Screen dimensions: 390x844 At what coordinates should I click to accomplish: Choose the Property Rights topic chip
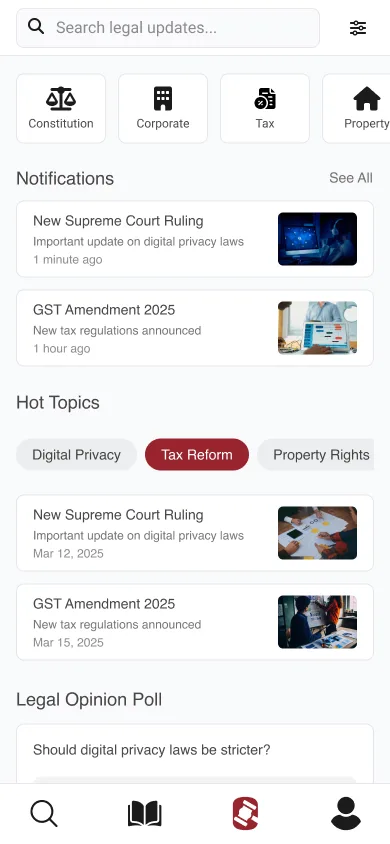(316, 455)
